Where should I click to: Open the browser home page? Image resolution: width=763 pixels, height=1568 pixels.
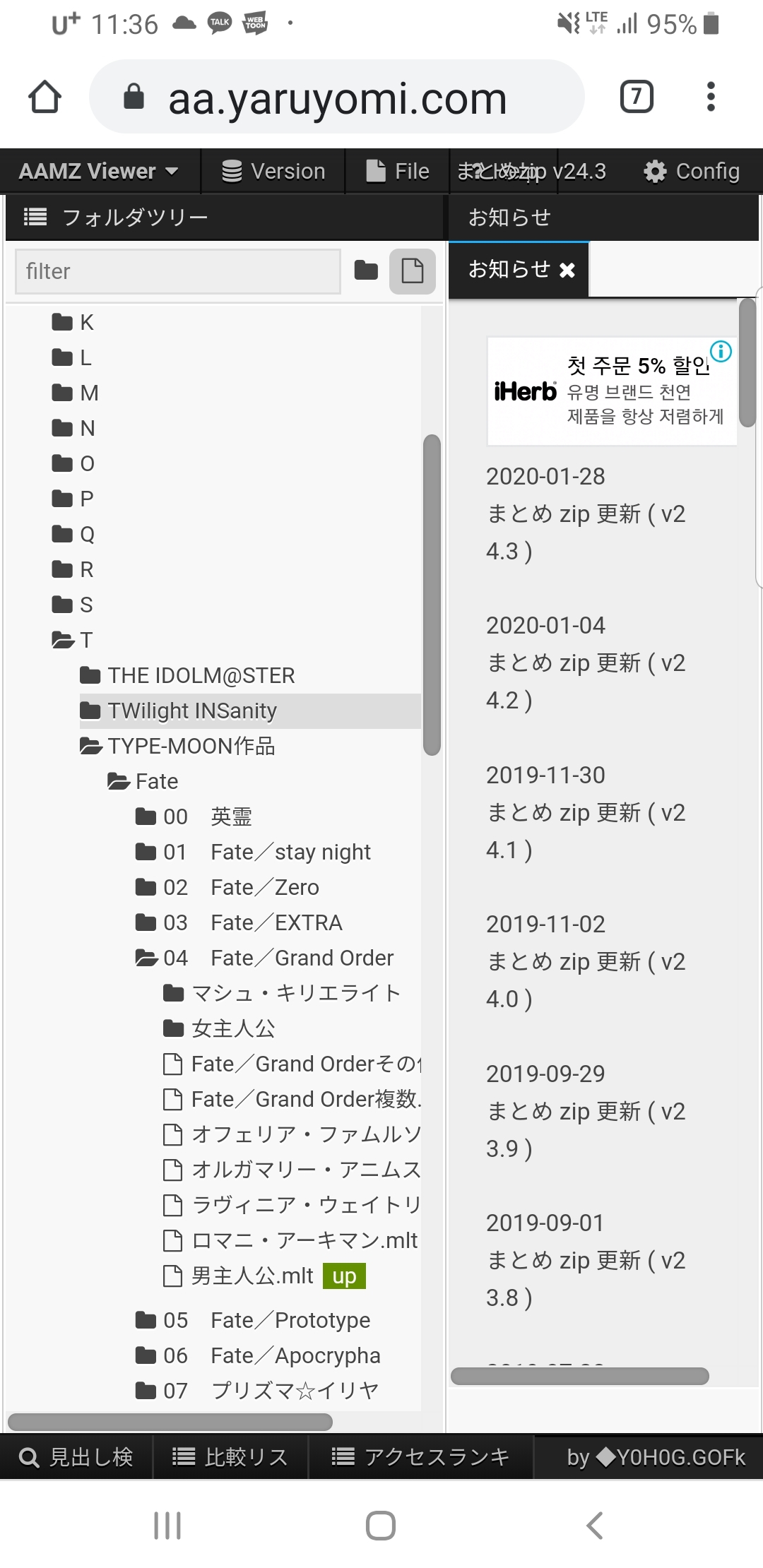45,97
